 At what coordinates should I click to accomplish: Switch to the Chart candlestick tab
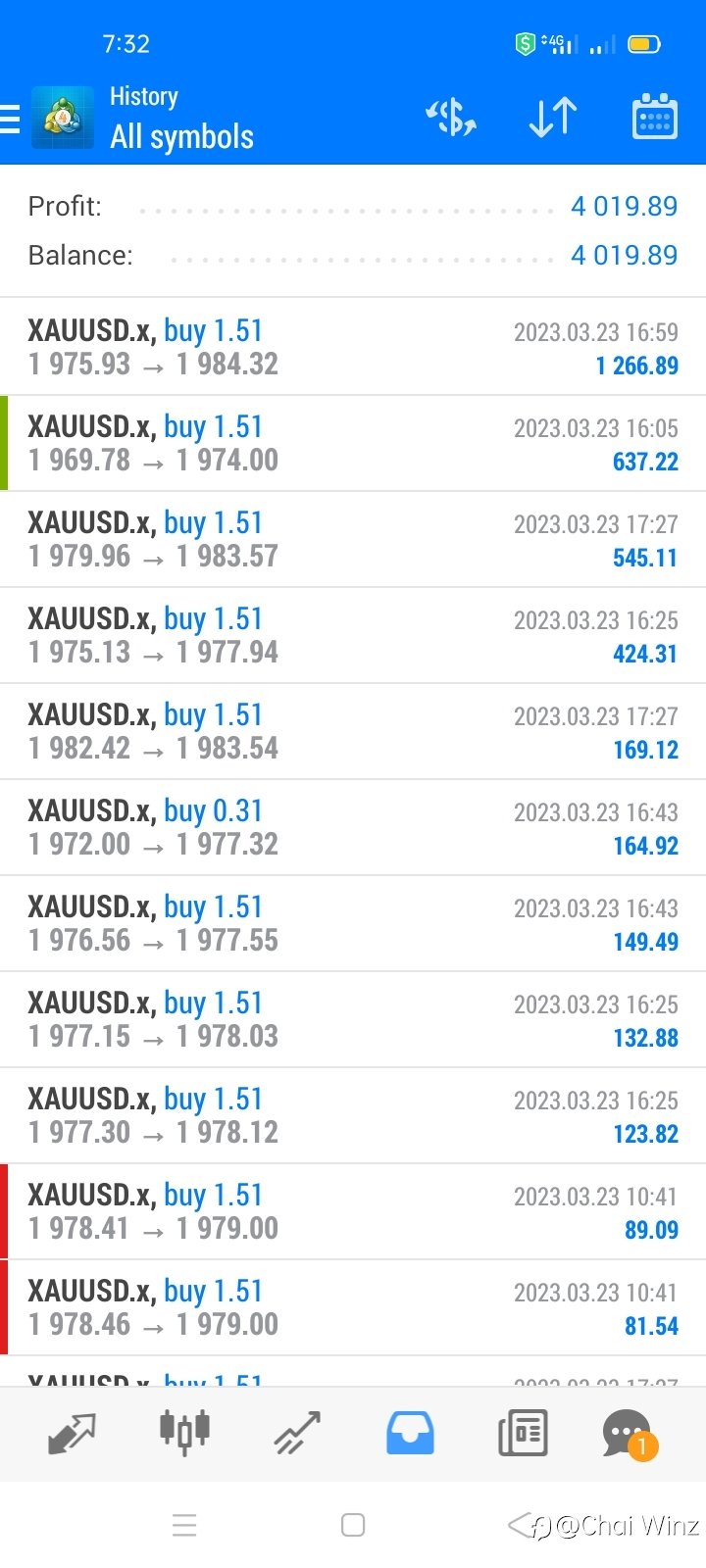184,1432
